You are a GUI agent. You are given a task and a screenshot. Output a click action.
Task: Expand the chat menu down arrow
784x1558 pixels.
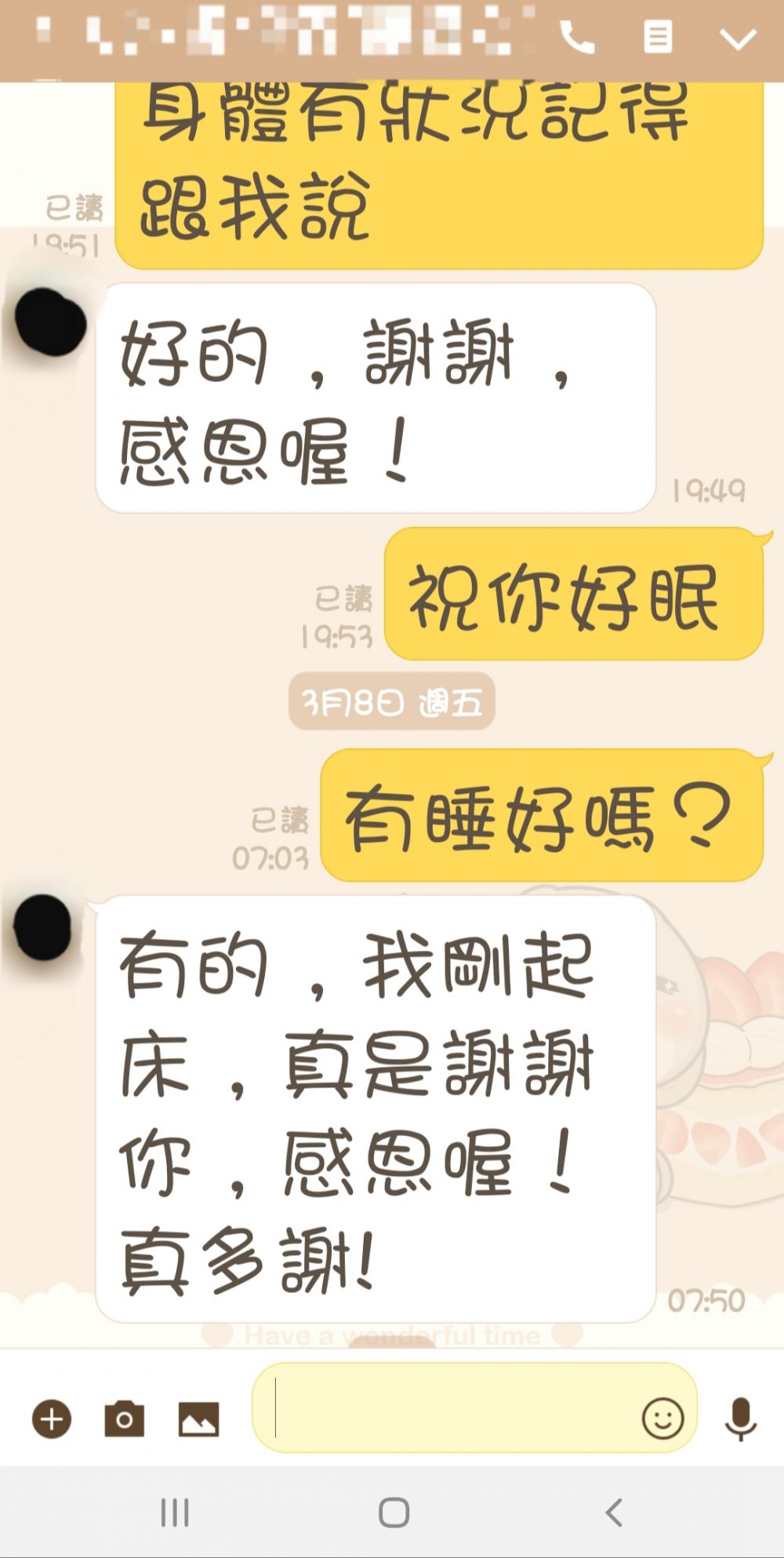tap(738, 38)
